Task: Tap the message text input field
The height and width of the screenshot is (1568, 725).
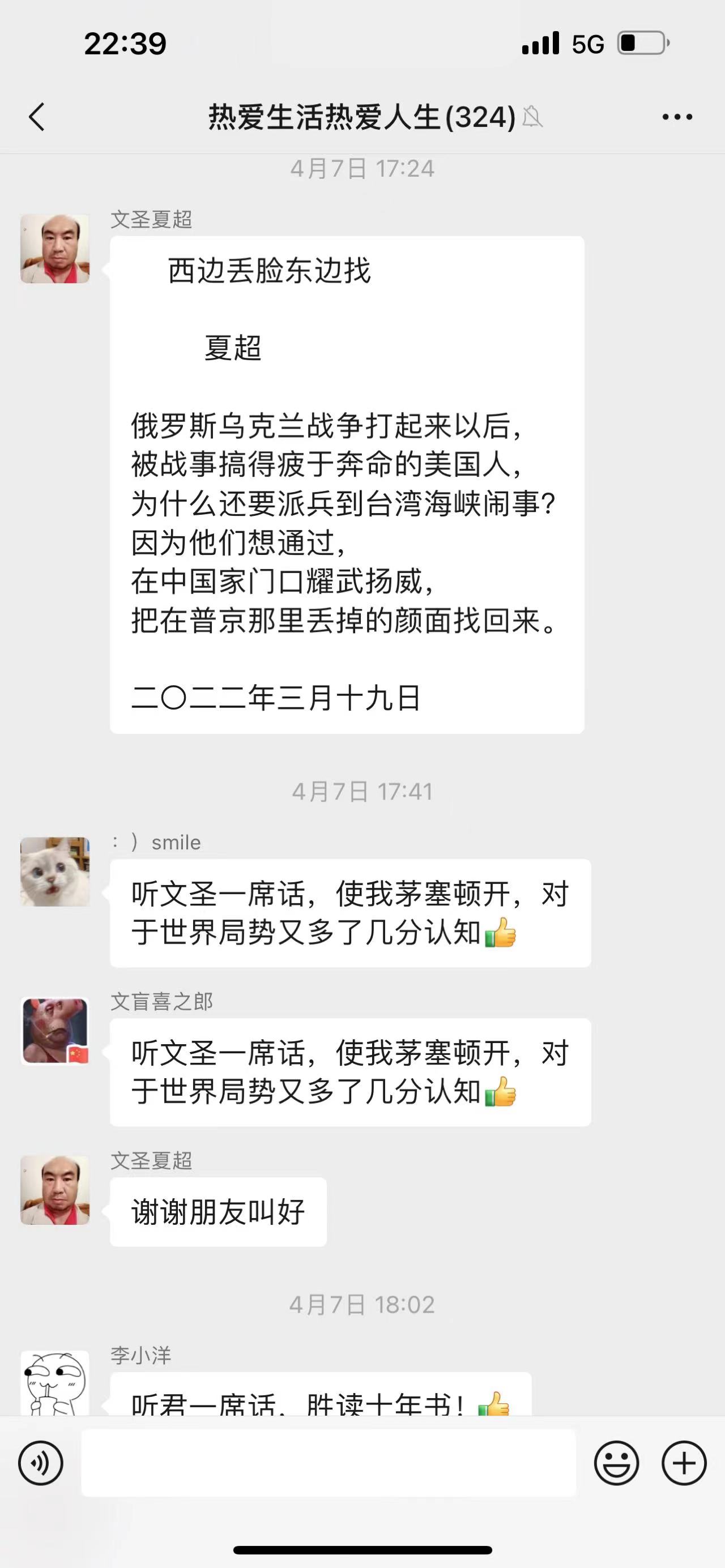Action: click(329, 1463)
